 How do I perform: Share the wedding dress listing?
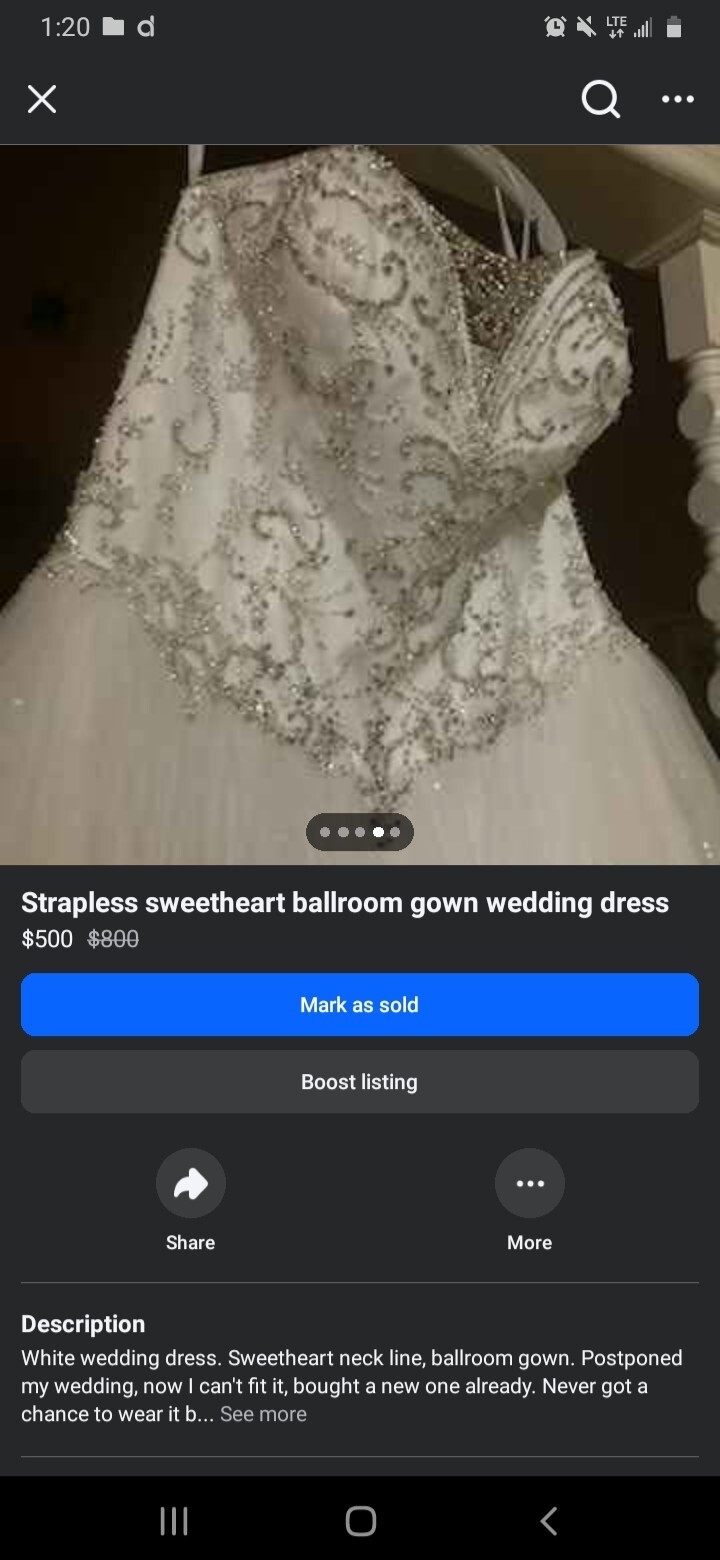190,1184
